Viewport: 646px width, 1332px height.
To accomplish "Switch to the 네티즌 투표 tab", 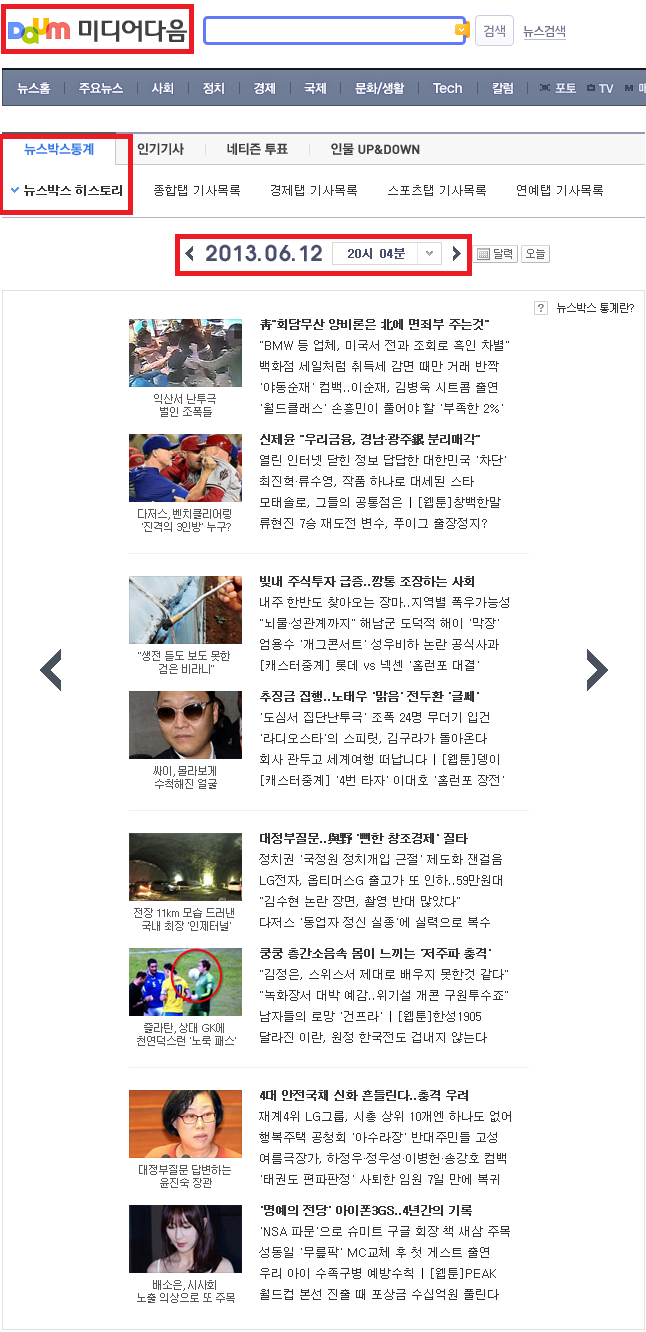I will point(257,149).
